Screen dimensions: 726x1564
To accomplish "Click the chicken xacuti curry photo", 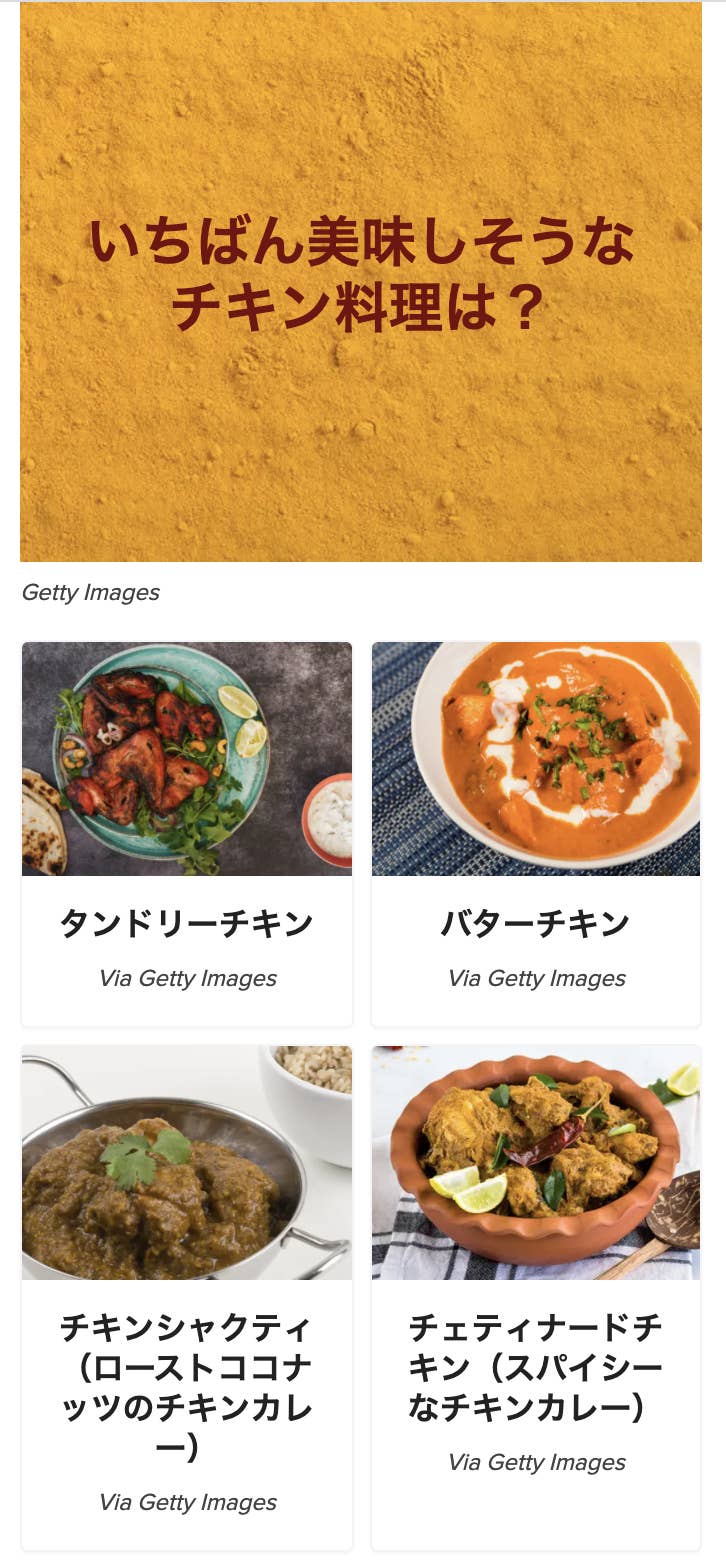I will tap(186, 1162).
